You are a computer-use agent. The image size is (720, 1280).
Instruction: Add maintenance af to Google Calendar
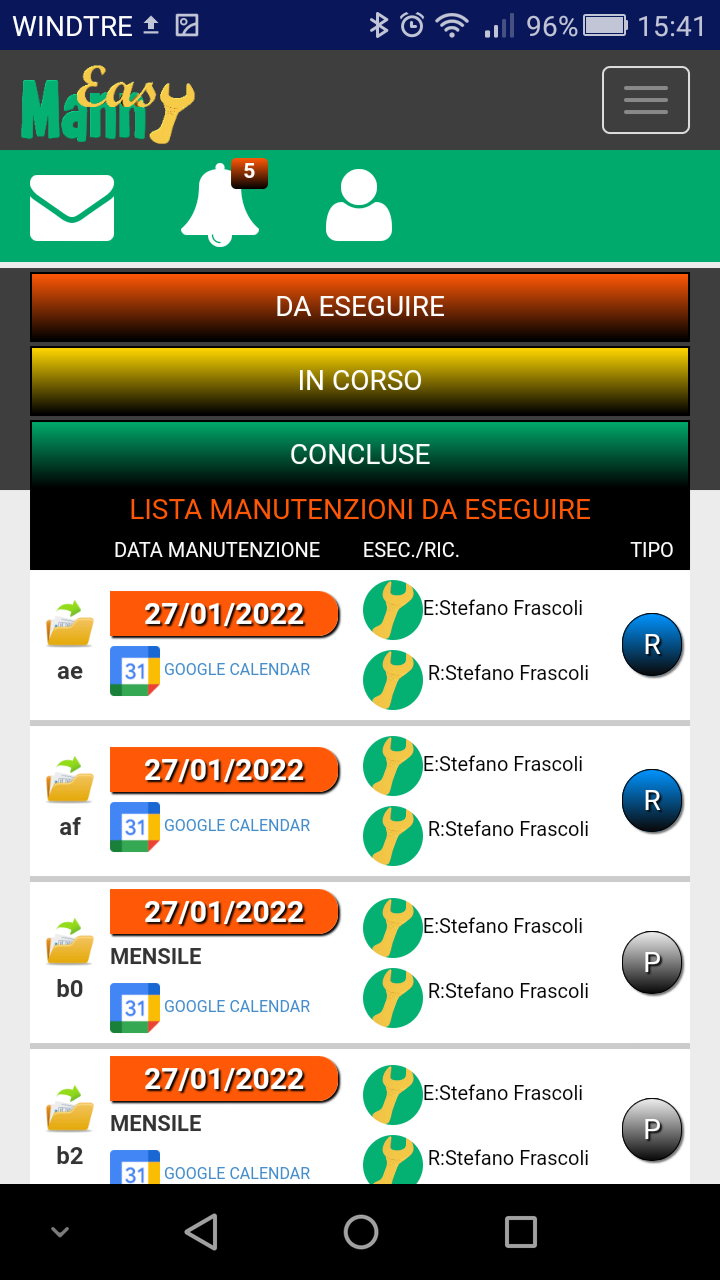point(211,826)
